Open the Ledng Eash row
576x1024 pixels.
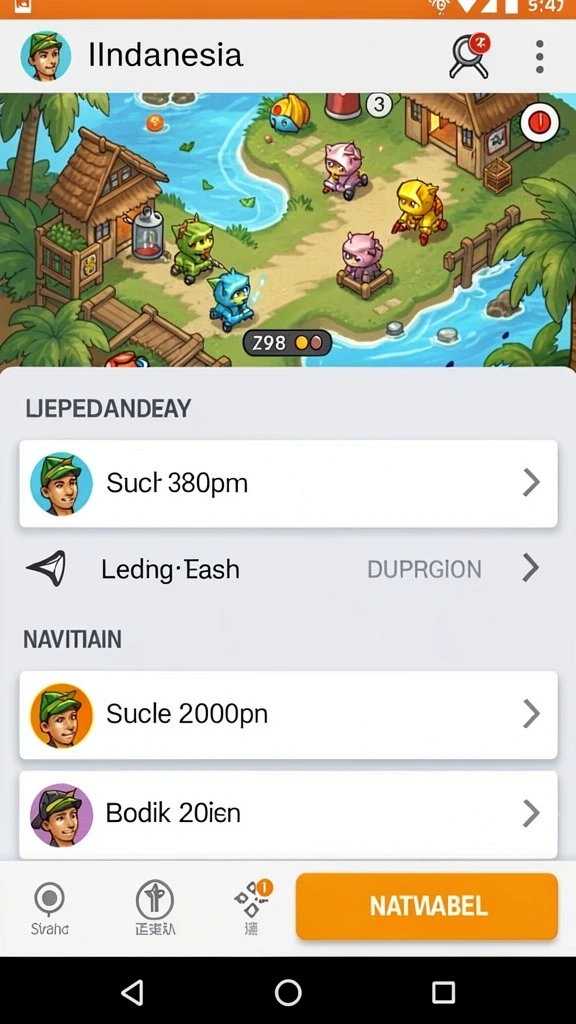(288, 569)
